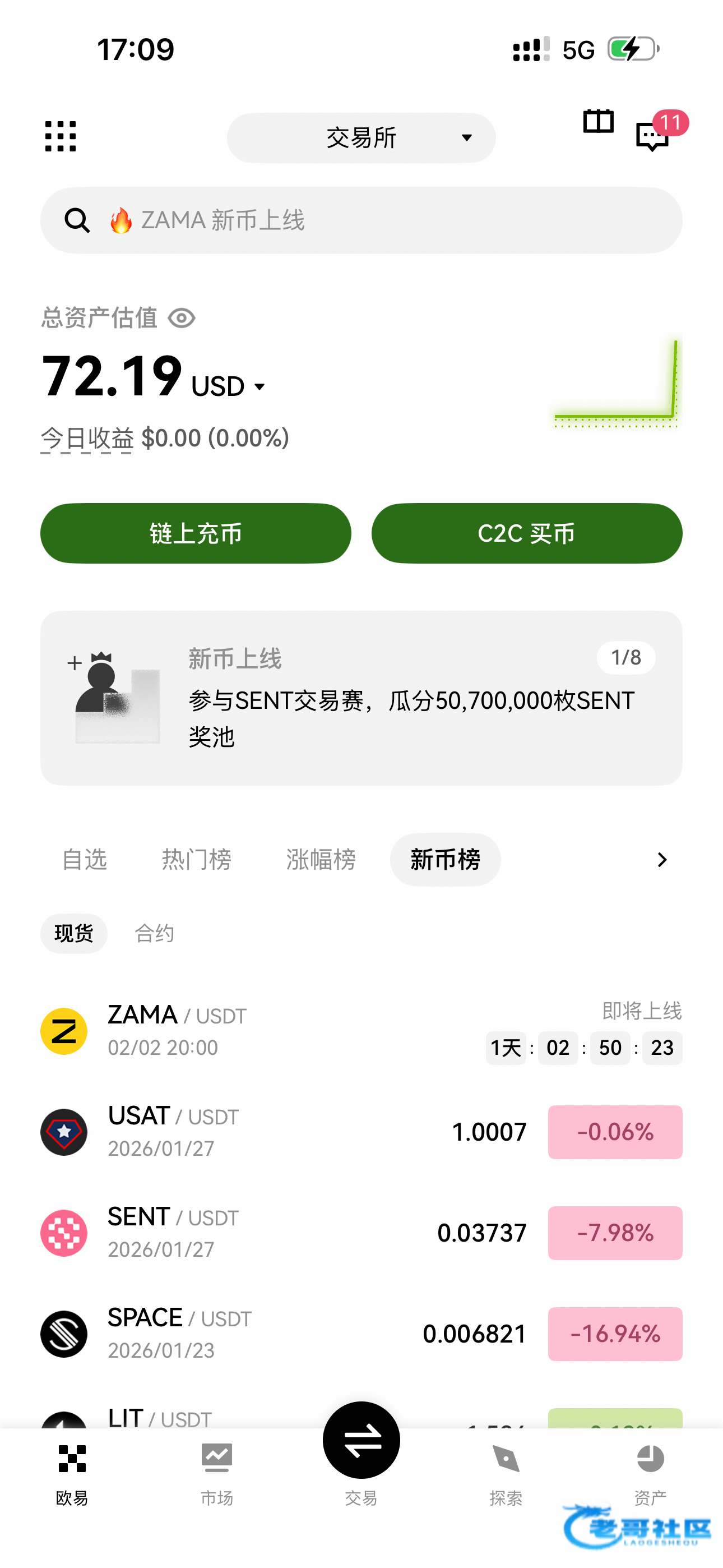Tap the ZAMA 新币上线 search box

pos(361,220)
